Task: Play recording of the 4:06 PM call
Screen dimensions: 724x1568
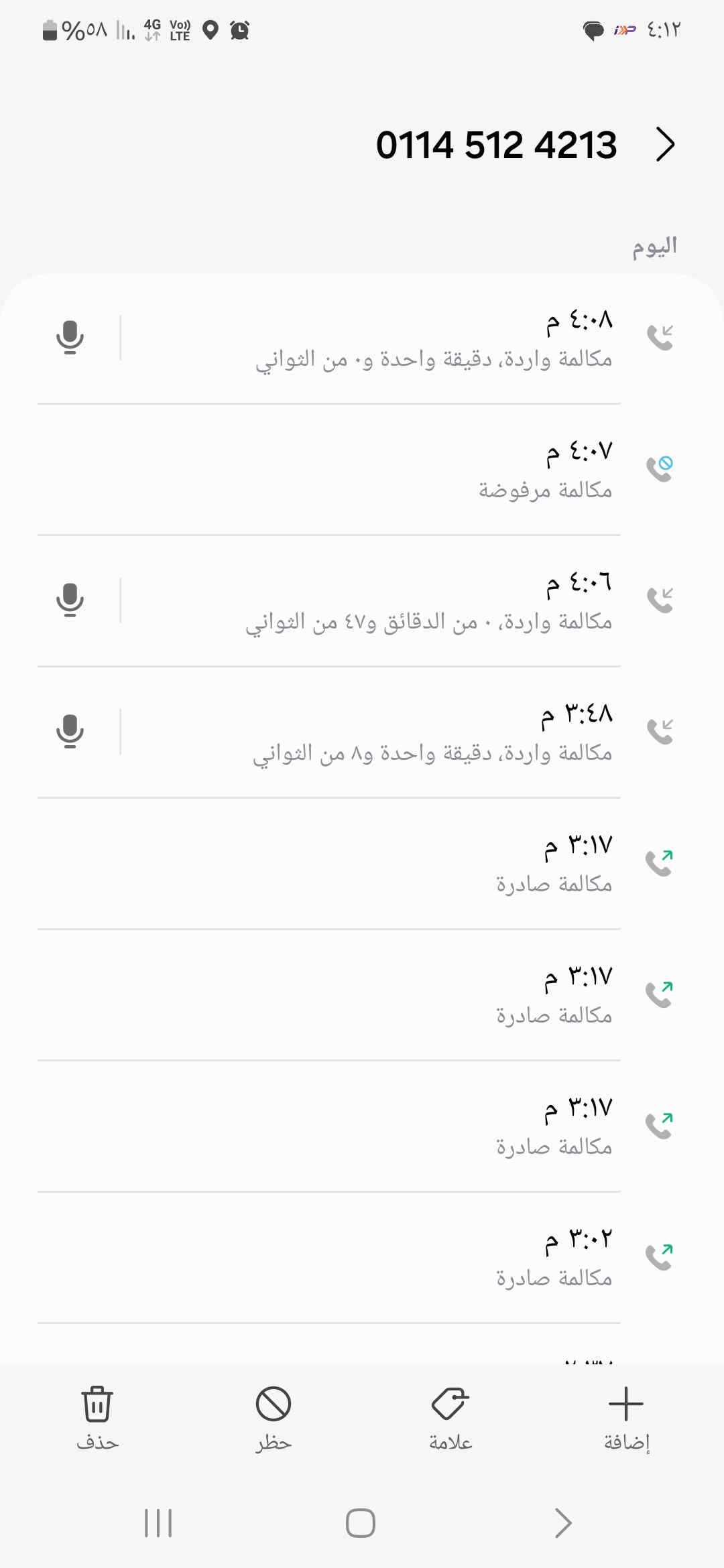Action: click(x=70, y=600)
